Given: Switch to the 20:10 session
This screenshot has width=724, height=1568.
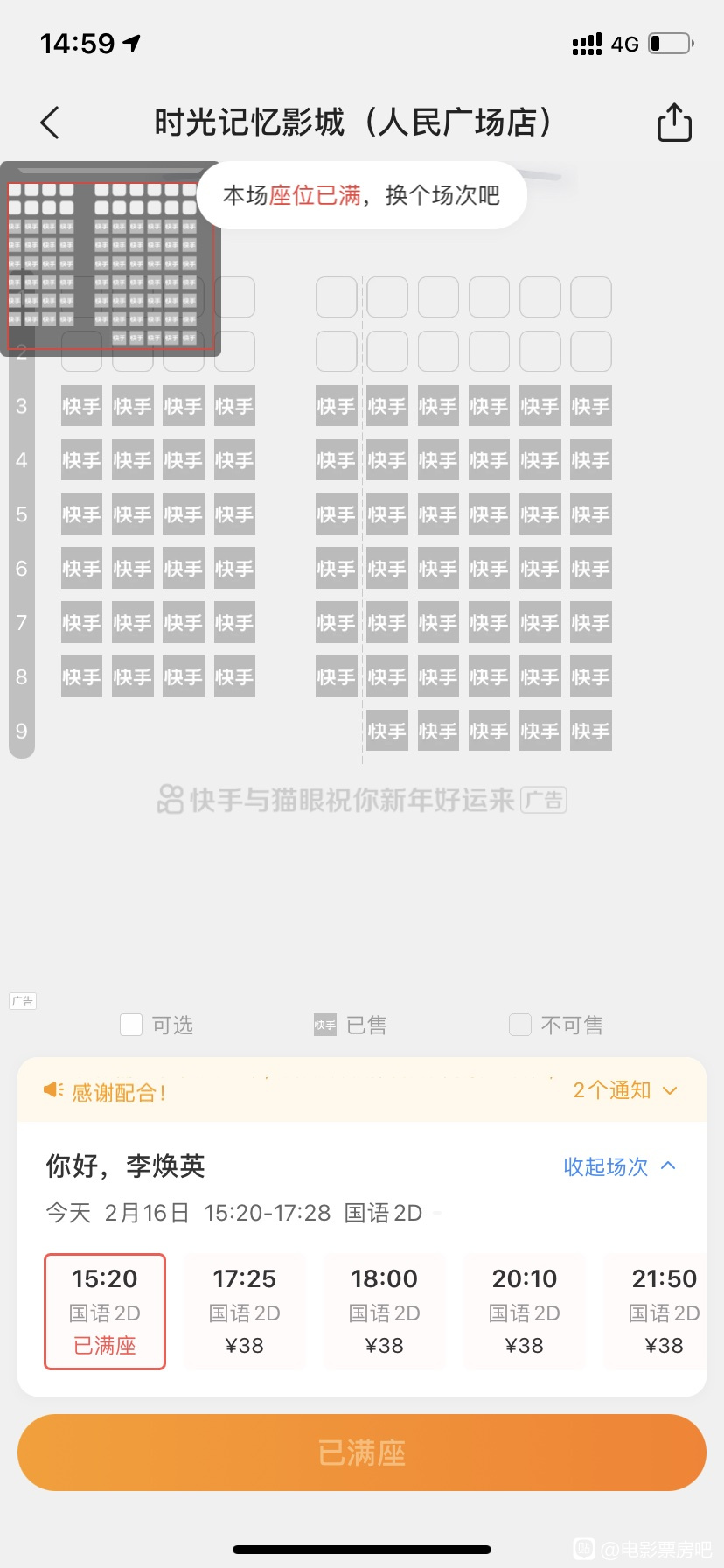Looking at the screenshot, I should click(x=525, y=1311).
